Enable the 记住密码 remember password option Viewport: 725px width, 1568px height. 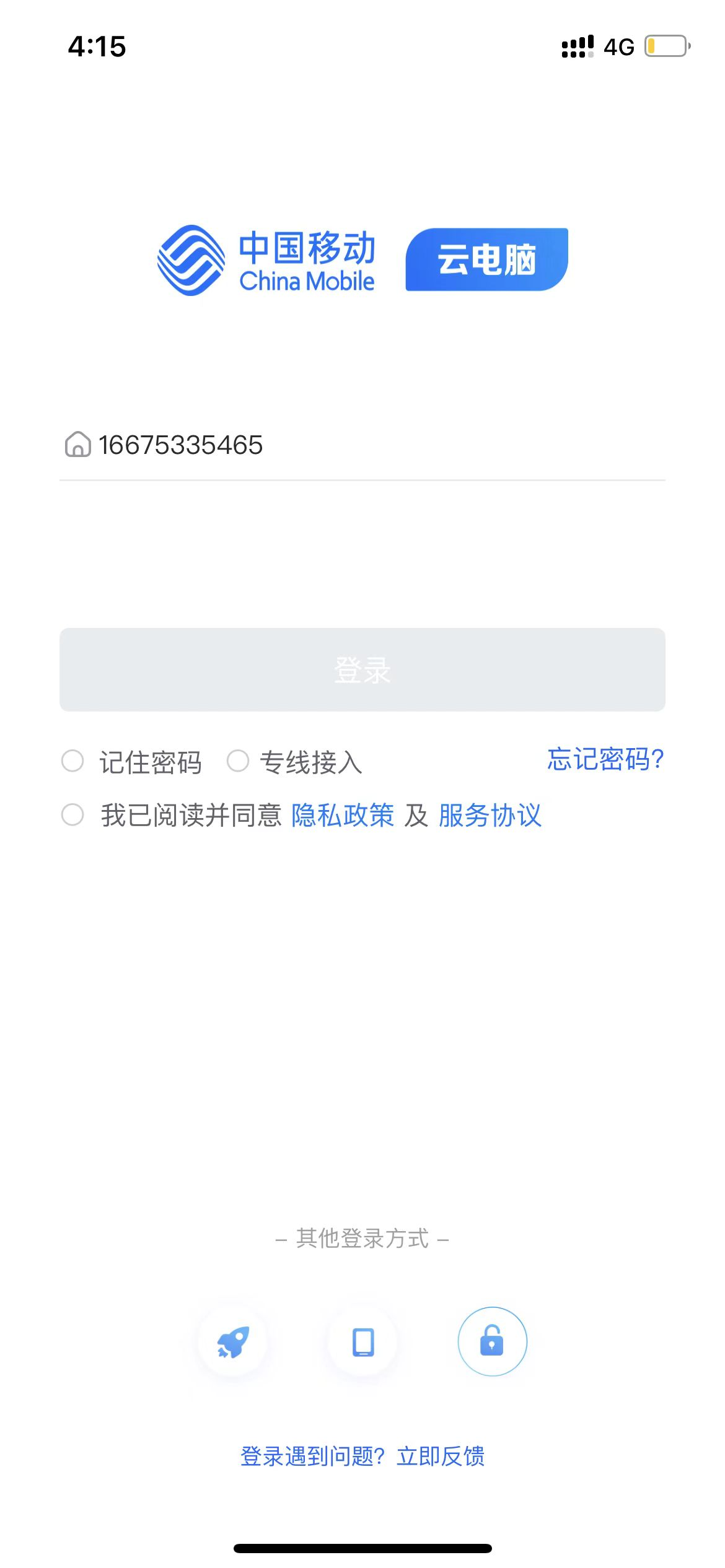tap(73, 761)
